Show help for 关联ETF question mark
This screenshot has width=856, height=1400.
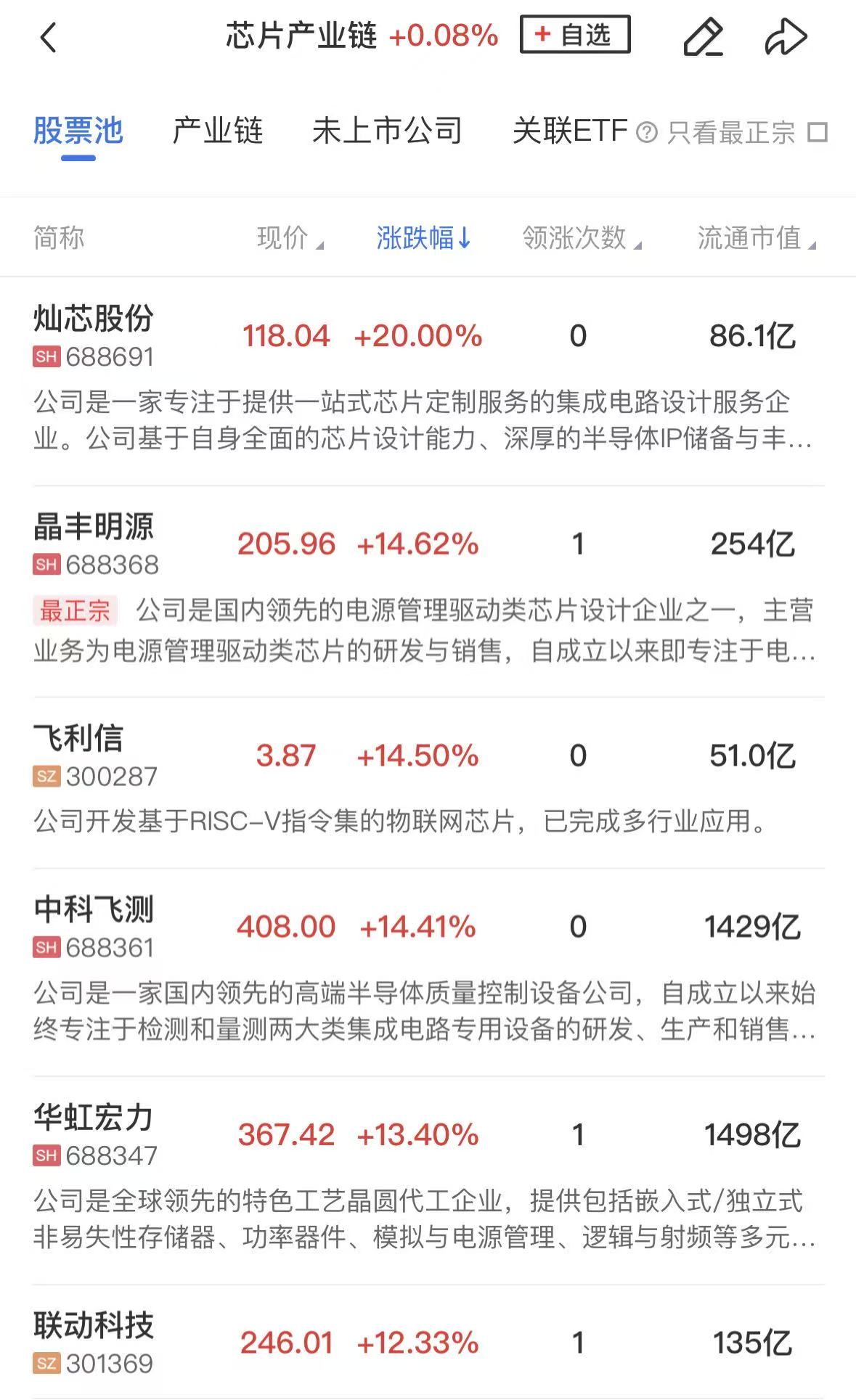pyautogui.click(x=646, y=133)
